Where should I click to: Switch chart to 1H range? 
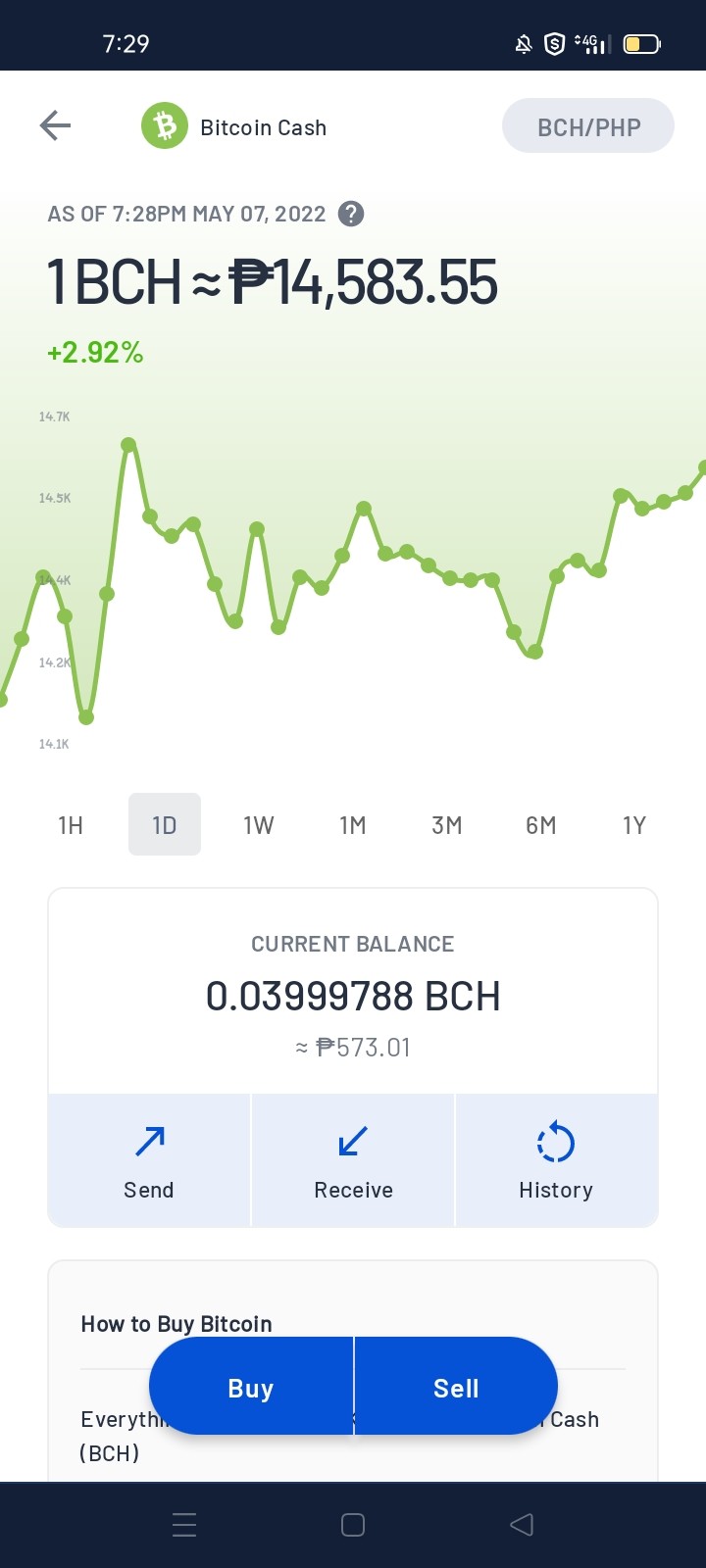71,825
